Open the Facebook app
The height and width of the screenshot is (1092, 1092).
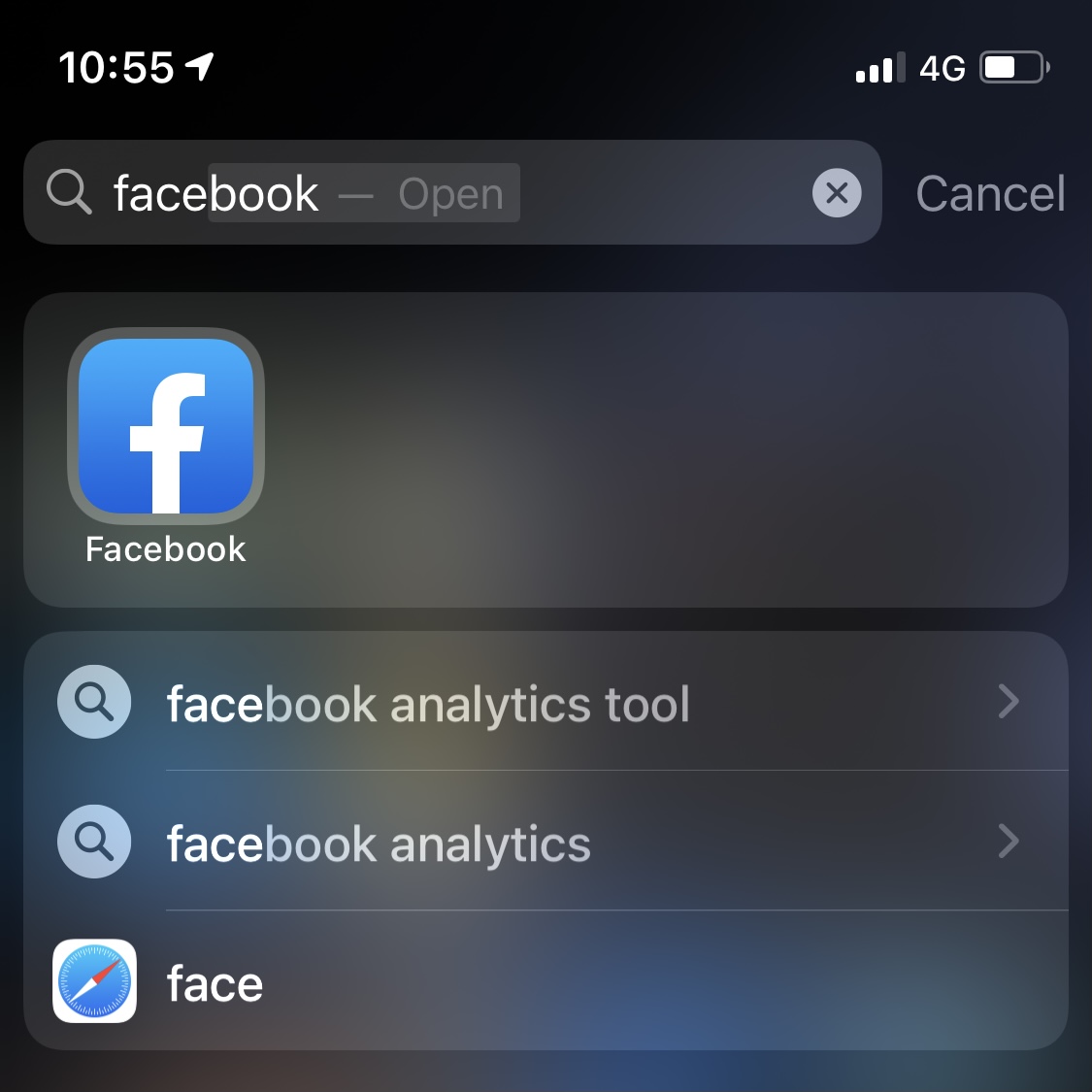tap(166, 426)
